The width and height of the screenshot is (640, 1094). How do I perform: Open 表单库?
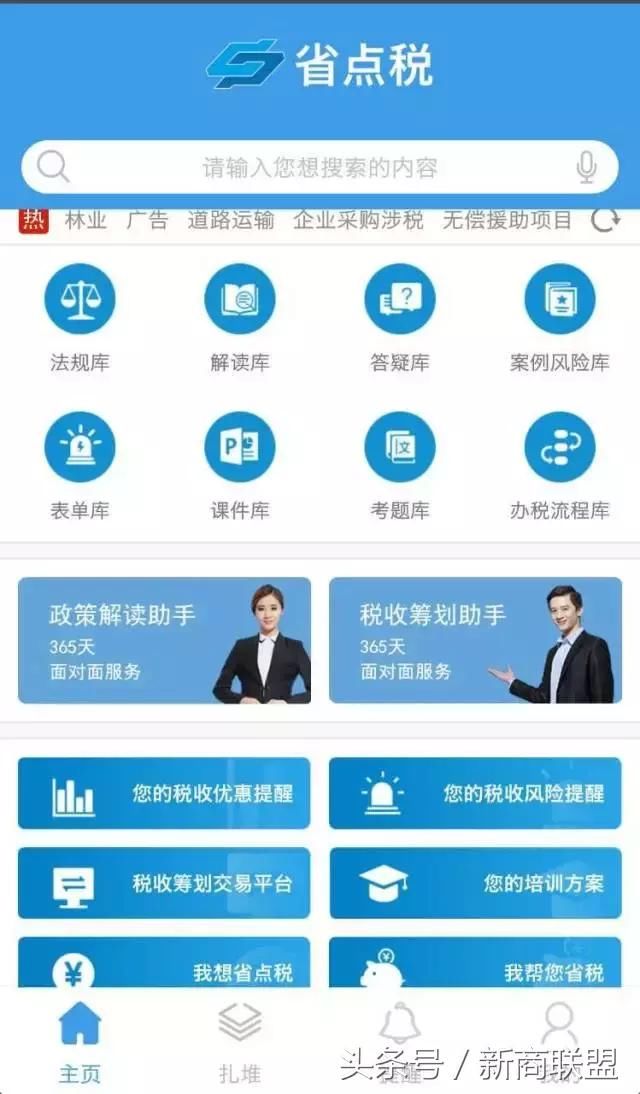[80, 465]
